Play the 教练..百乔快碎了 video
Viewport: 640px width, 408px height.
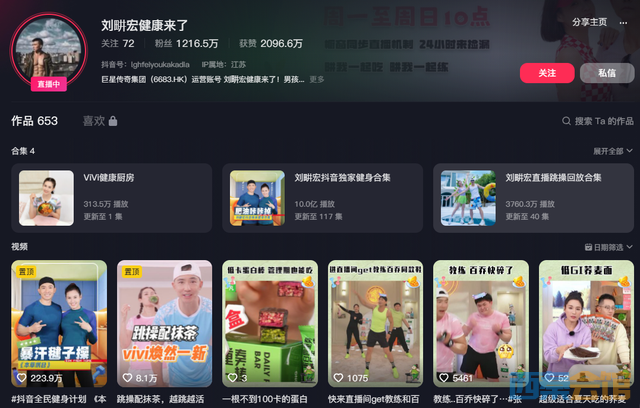click(x=480, y=325)
